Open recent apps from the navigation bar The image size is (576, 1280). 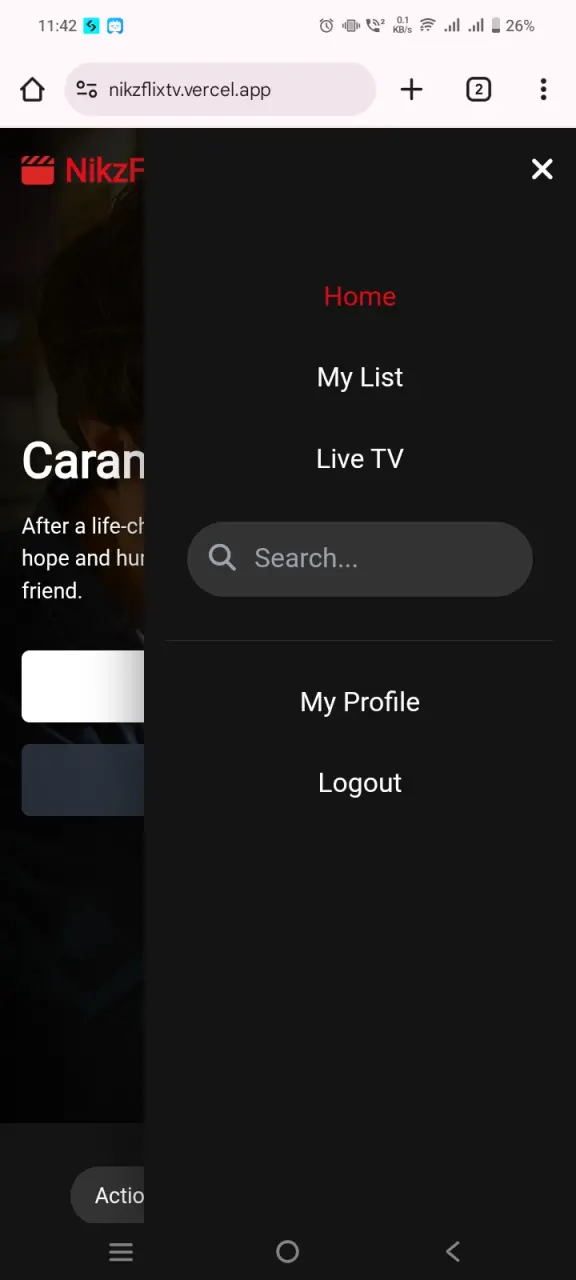click(x=121, y=1252)
